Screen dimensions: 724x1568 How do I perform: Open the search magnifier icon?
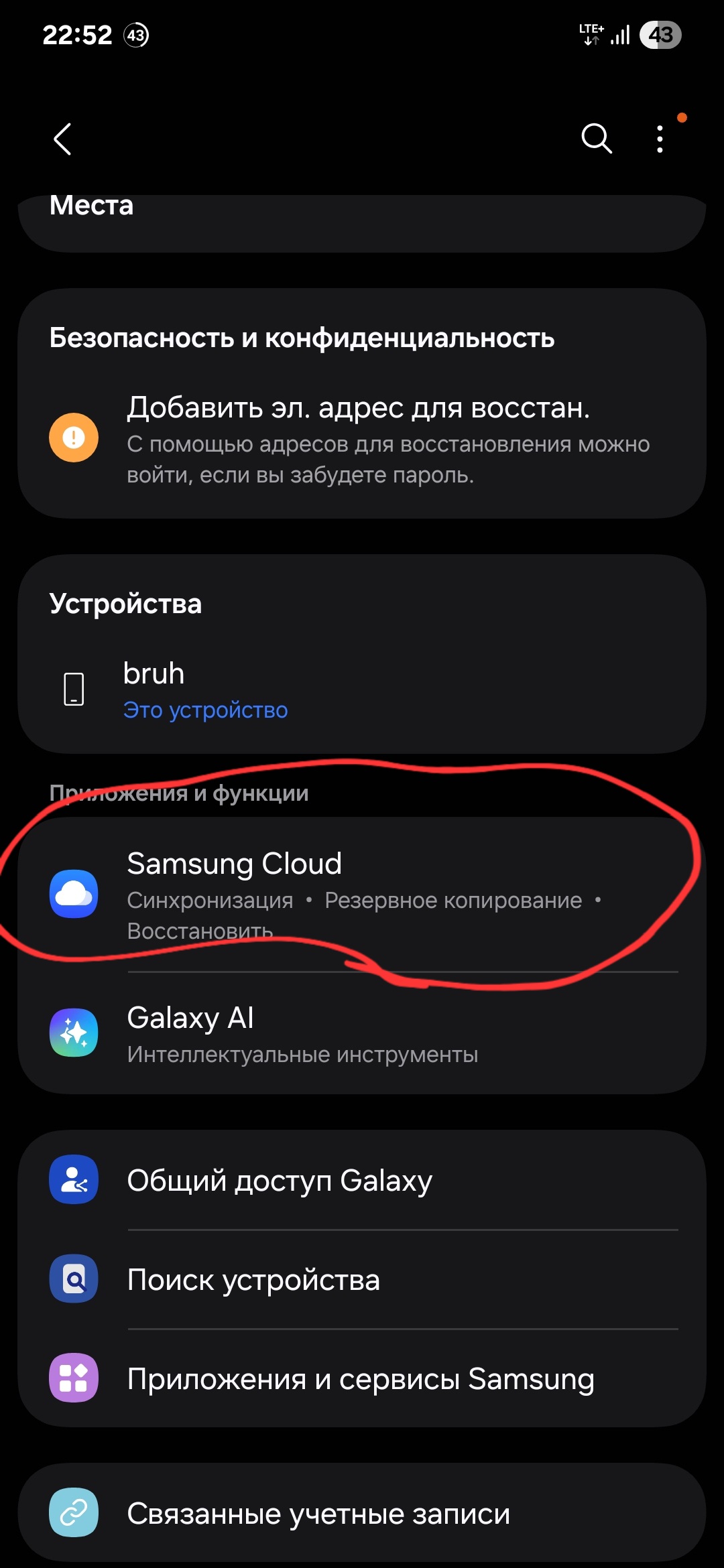[x=596, y=139]
